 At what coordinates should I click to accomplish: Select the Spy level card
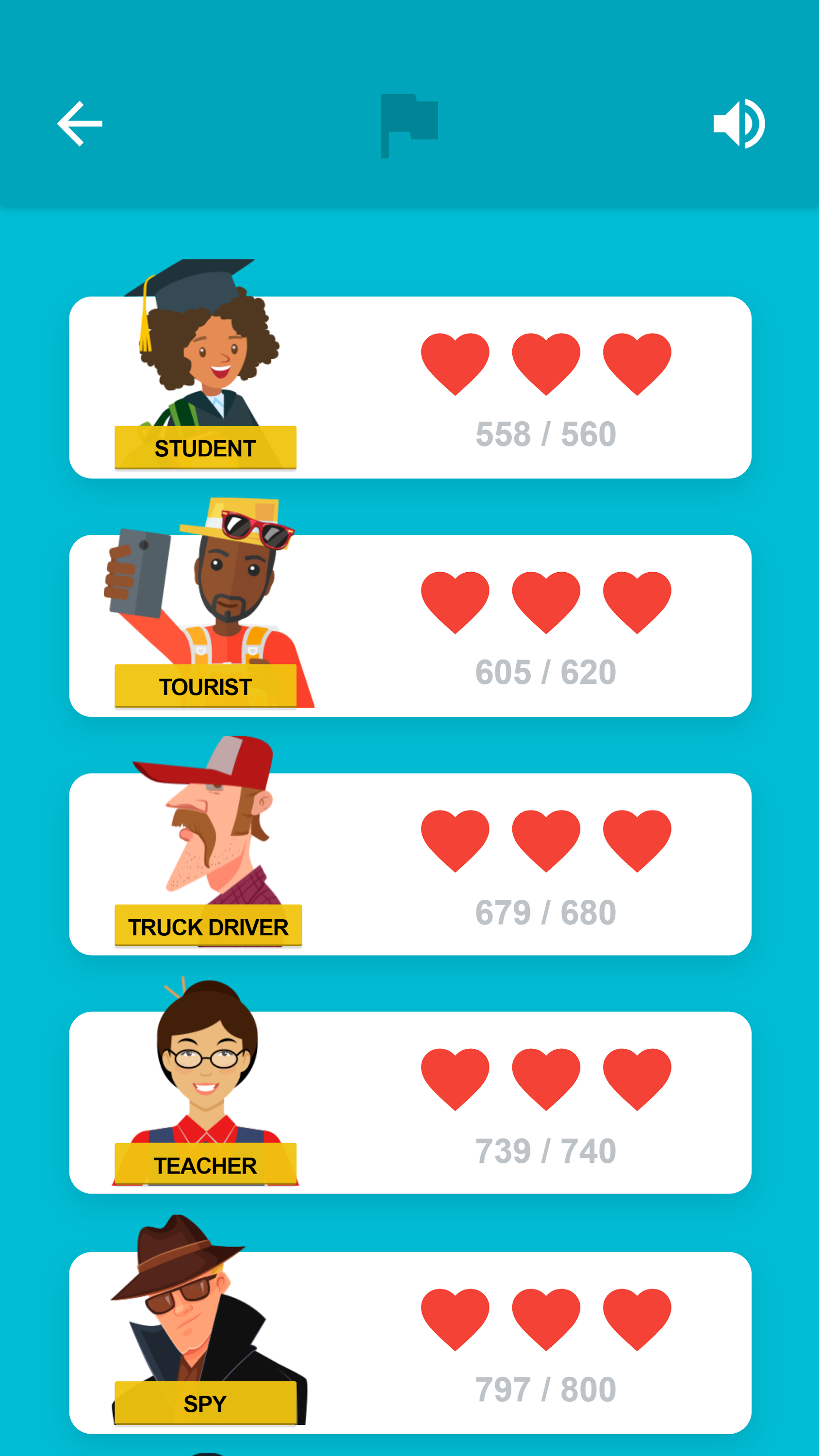[410, 1342]
